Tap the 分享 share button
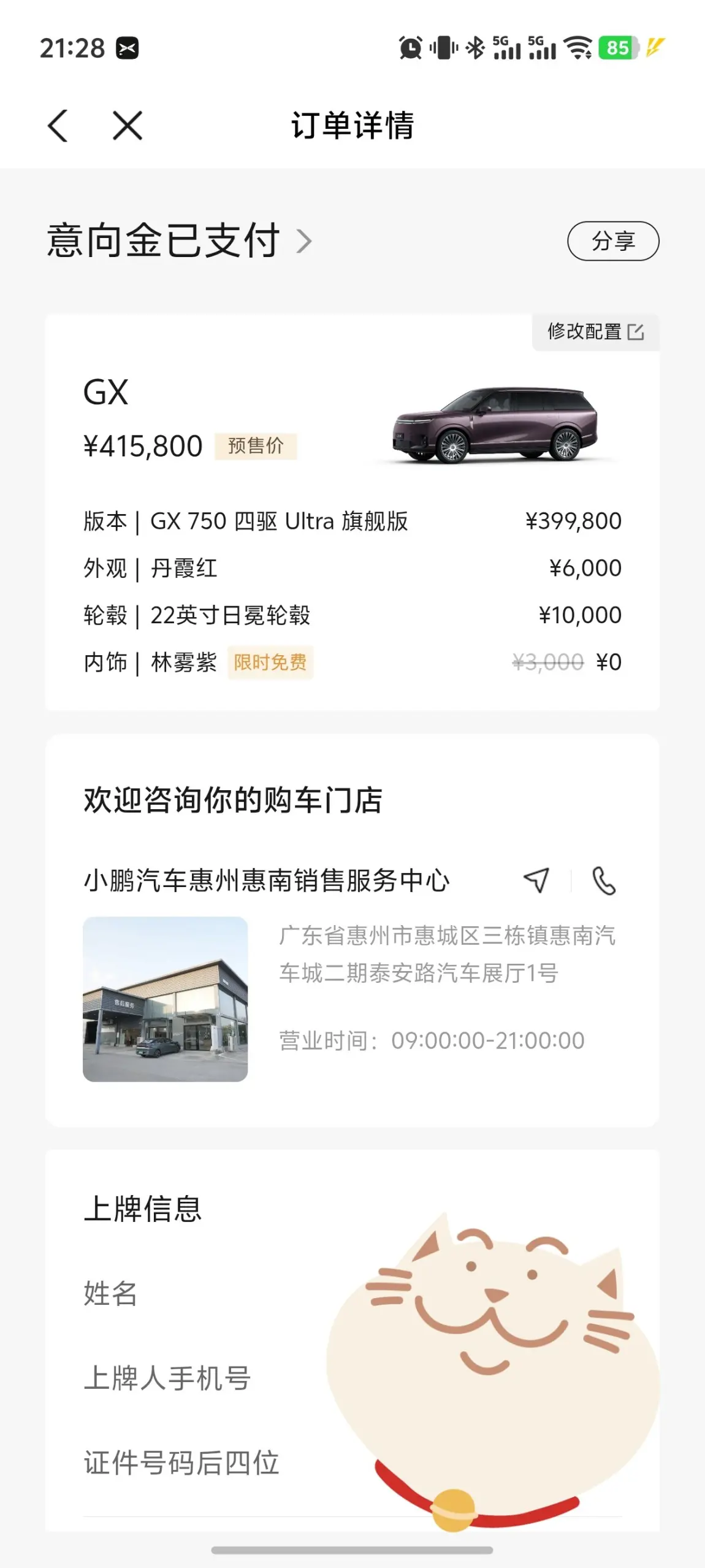Image resolution: width=705 pixels, height=1568 pixels. click(612, 241)
